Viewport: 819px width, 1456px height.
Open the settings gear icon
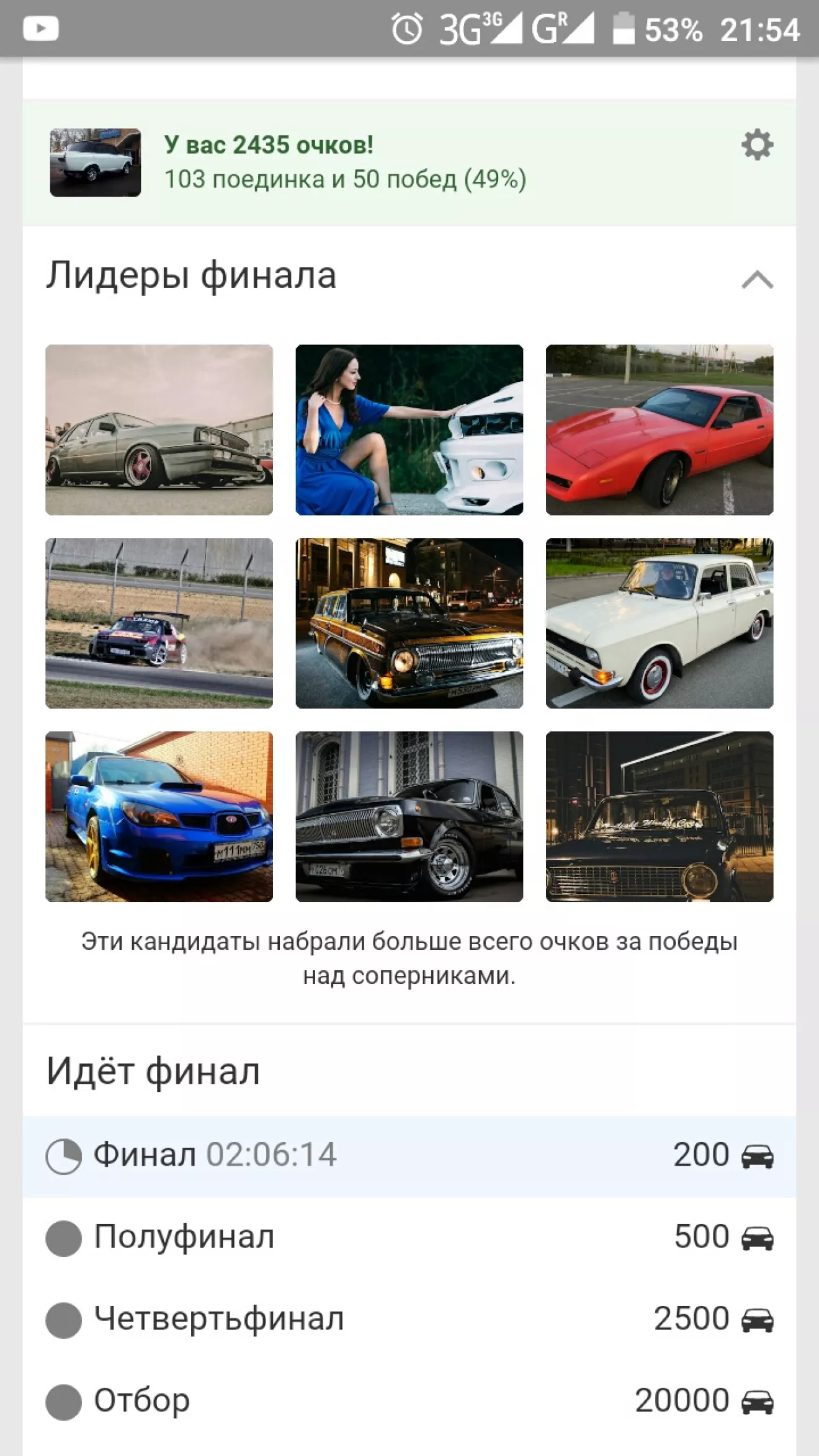click(757, 145)
